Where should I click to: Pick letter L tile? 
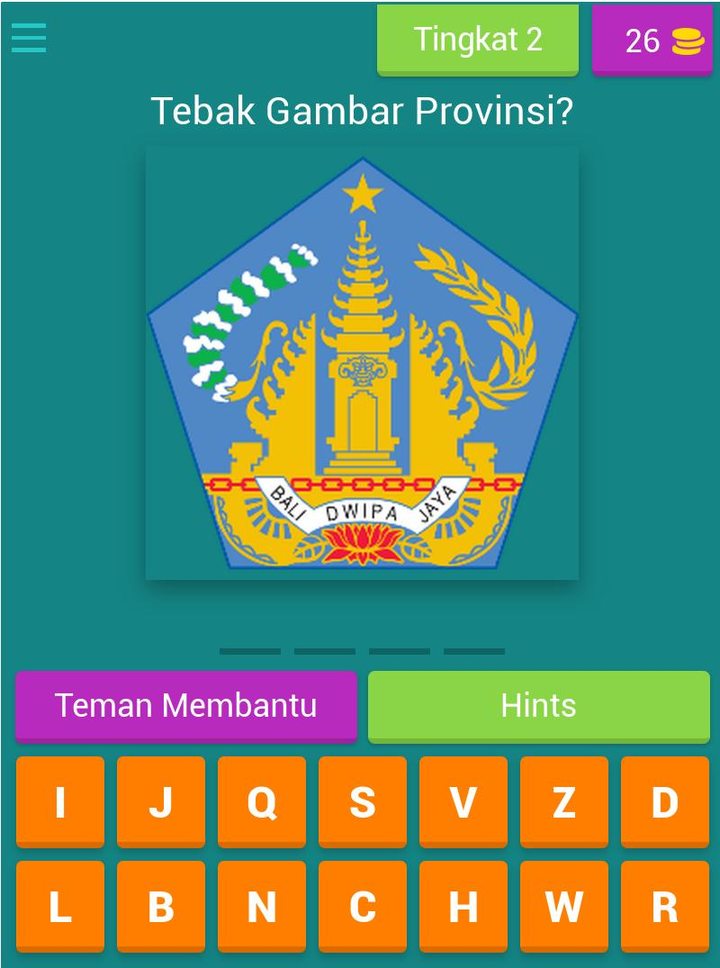coord(60,907)
